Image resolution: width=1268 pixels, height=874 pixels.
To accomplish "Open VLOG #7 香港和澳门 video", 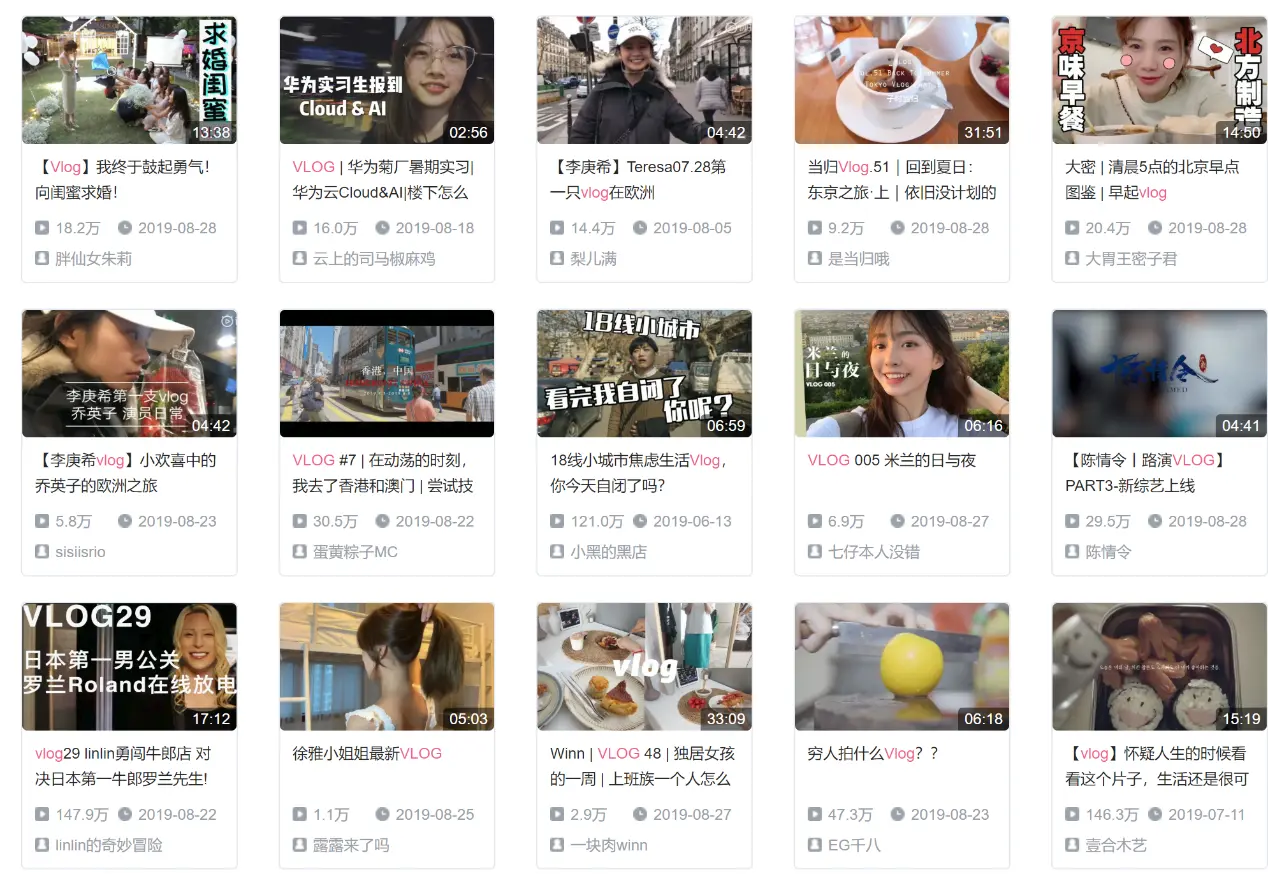I will pos(386,374).
